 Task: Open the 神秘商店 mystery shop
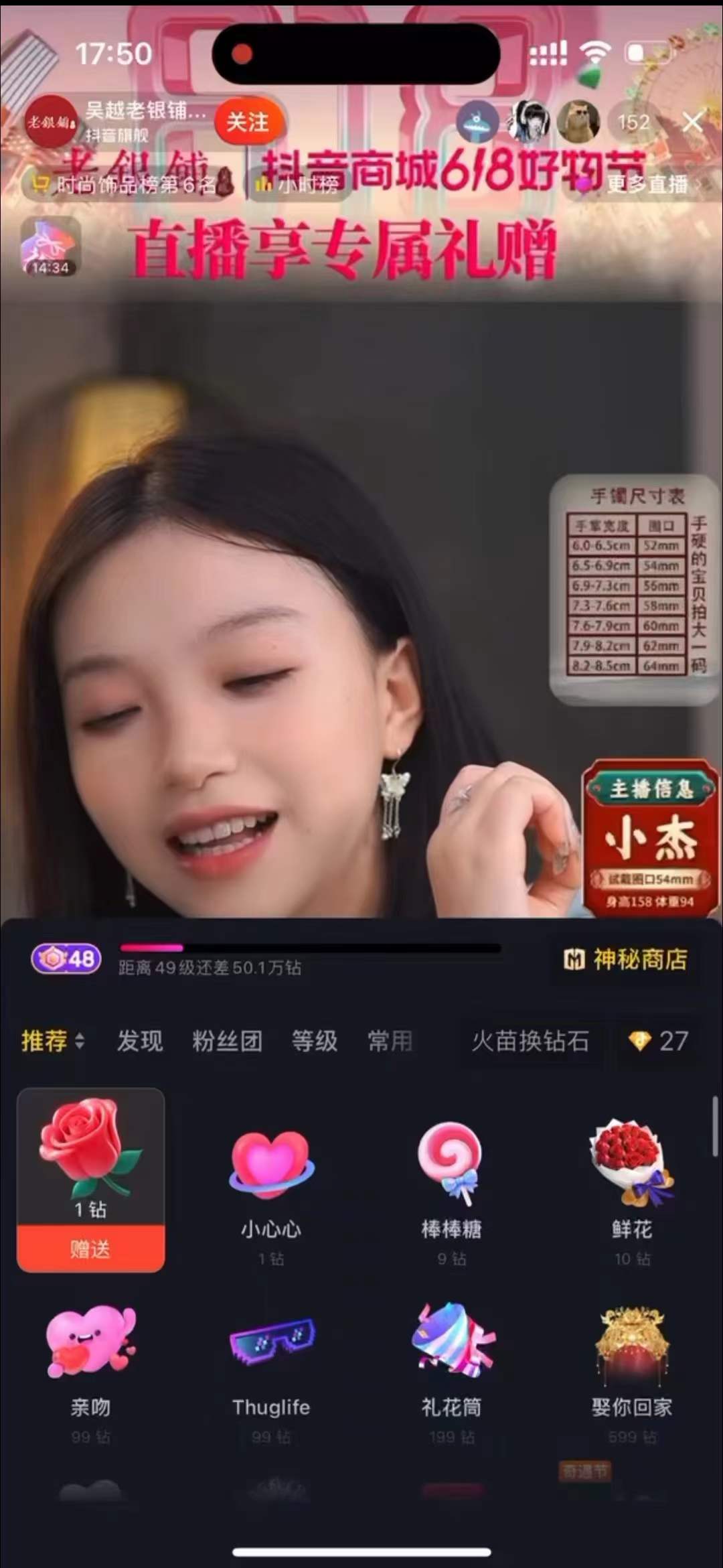[626, 960]
